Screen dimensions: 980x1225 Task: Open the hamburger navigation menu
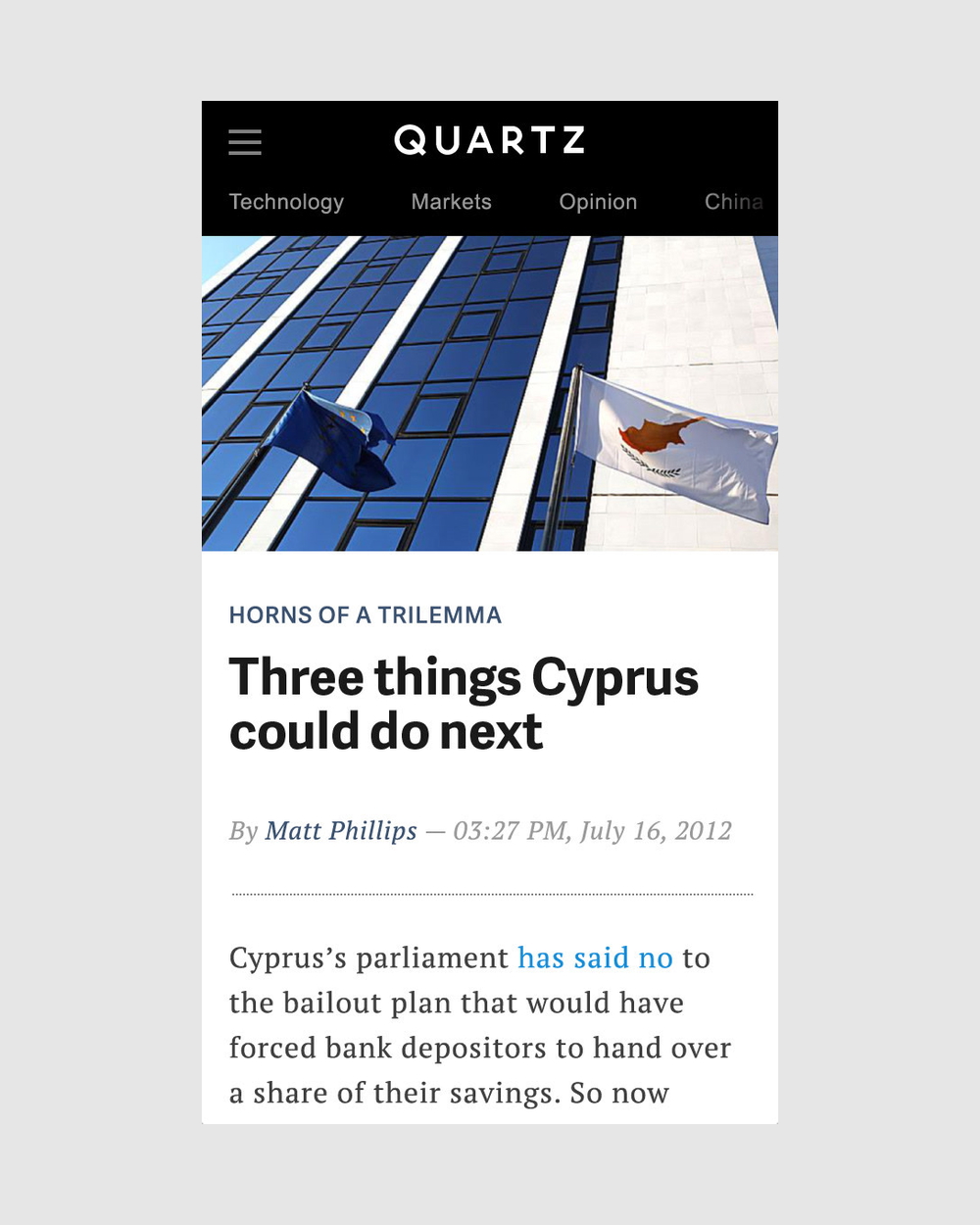(x=244, y=142)
